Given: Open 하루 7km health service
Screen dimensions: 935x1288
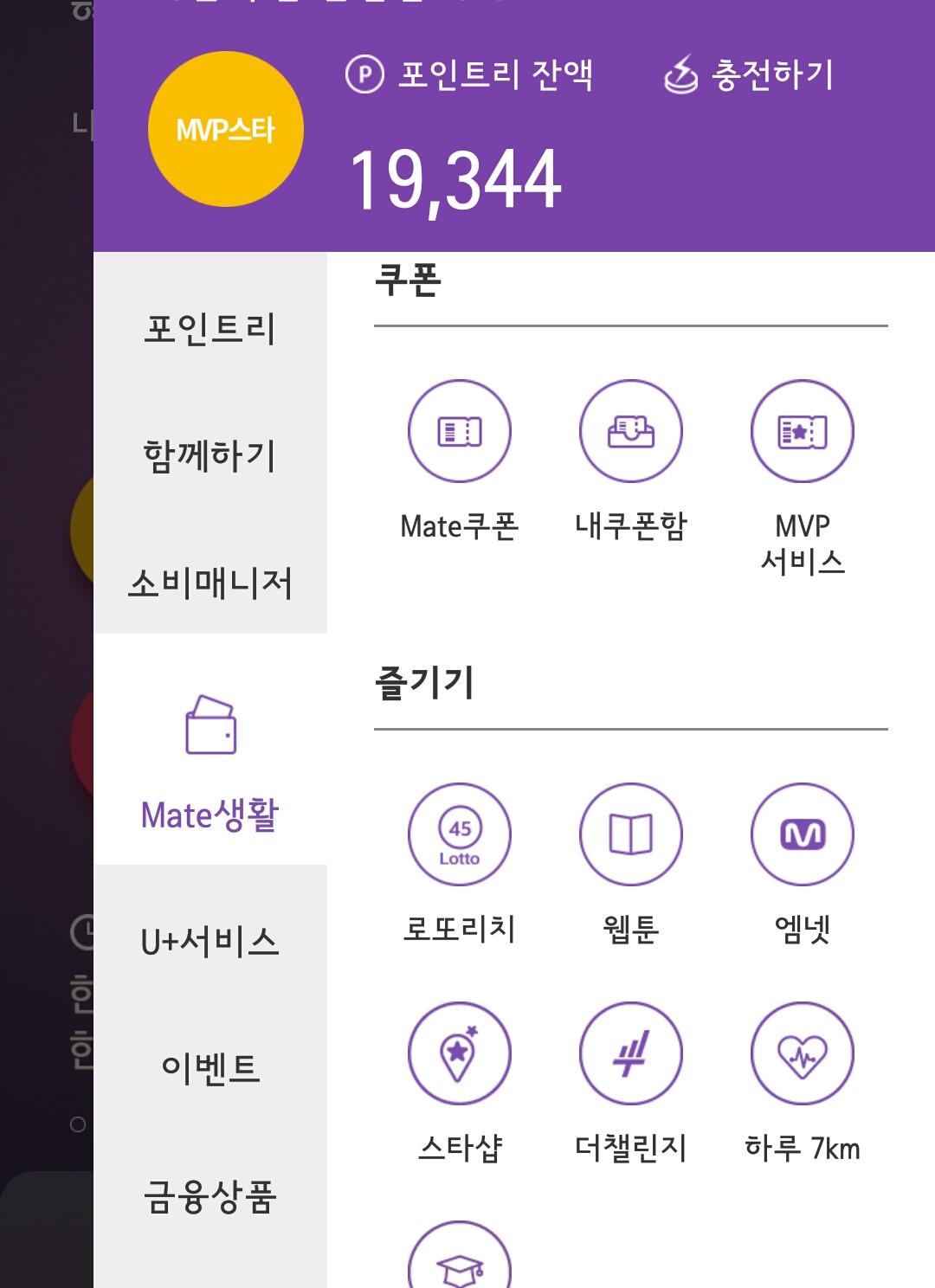Looking at the screenshot, I should [x=802, y=1053].
